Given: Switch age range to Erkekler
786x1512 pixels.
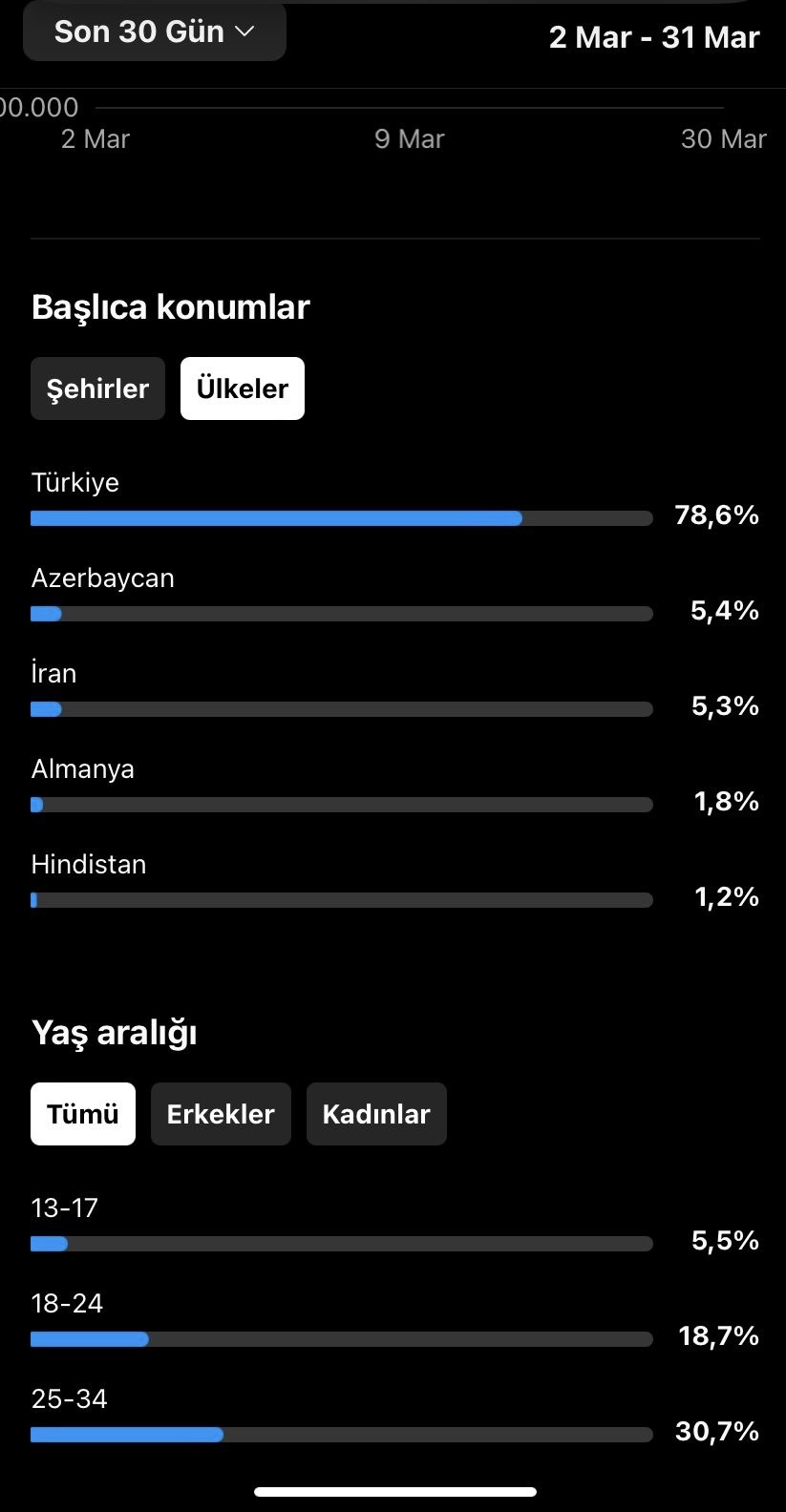Looking at the screenshot, I should 221,1114.
